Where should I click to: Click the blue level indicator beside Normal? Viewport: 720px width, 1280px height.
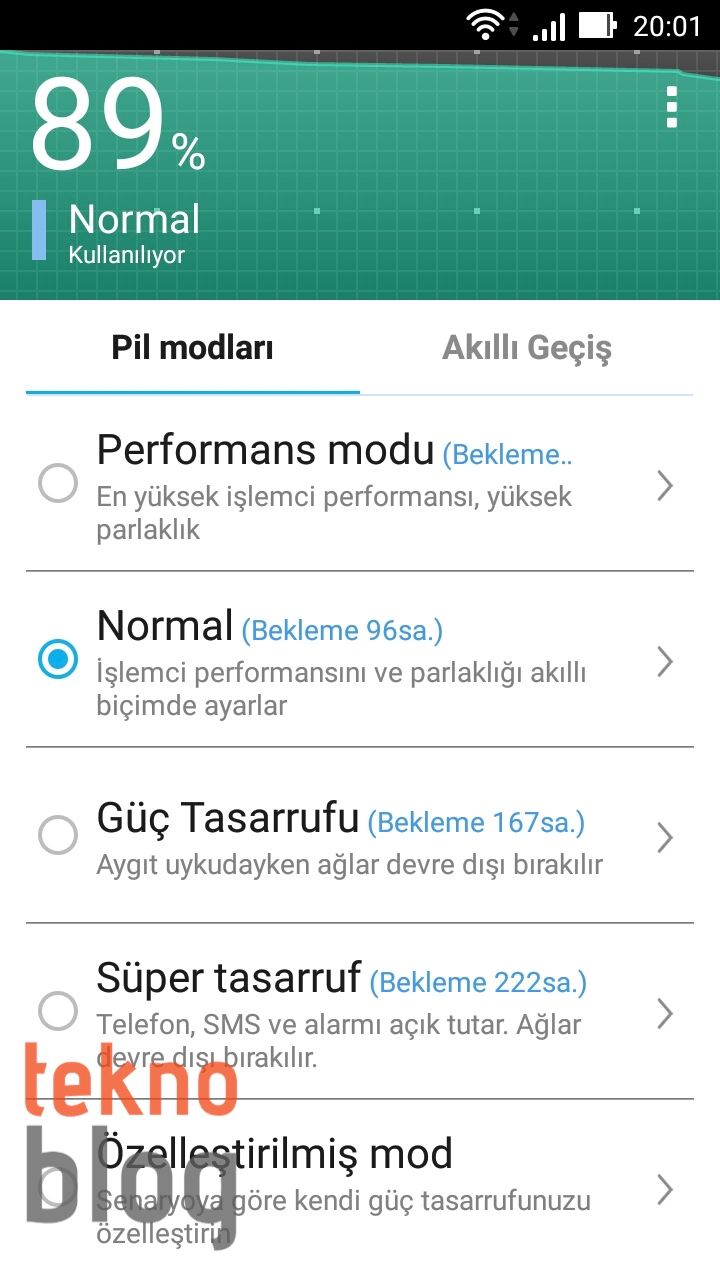pos(40,229)
